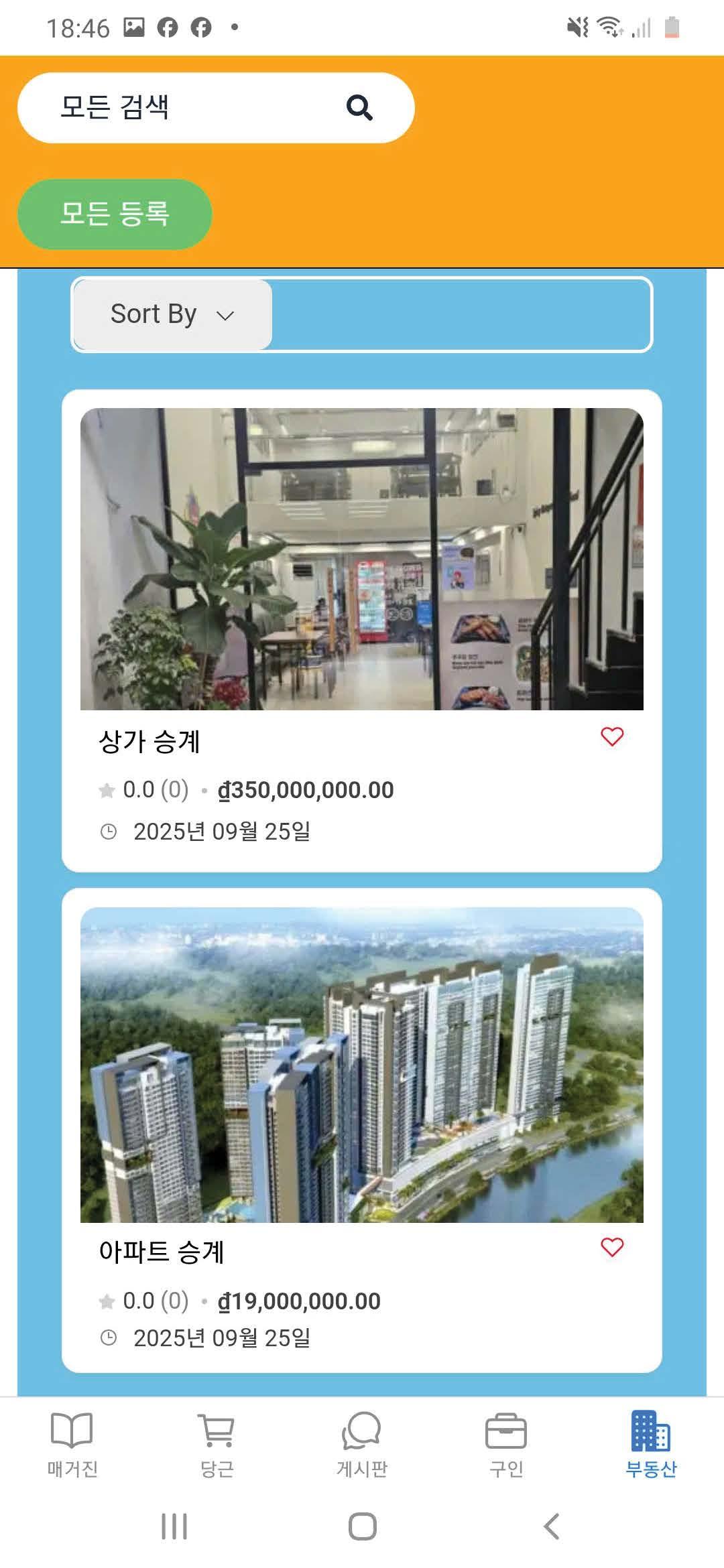724x1568 pixels.
Task: Favorite the 아파트 승계 listing
Action: point(611,1247)
